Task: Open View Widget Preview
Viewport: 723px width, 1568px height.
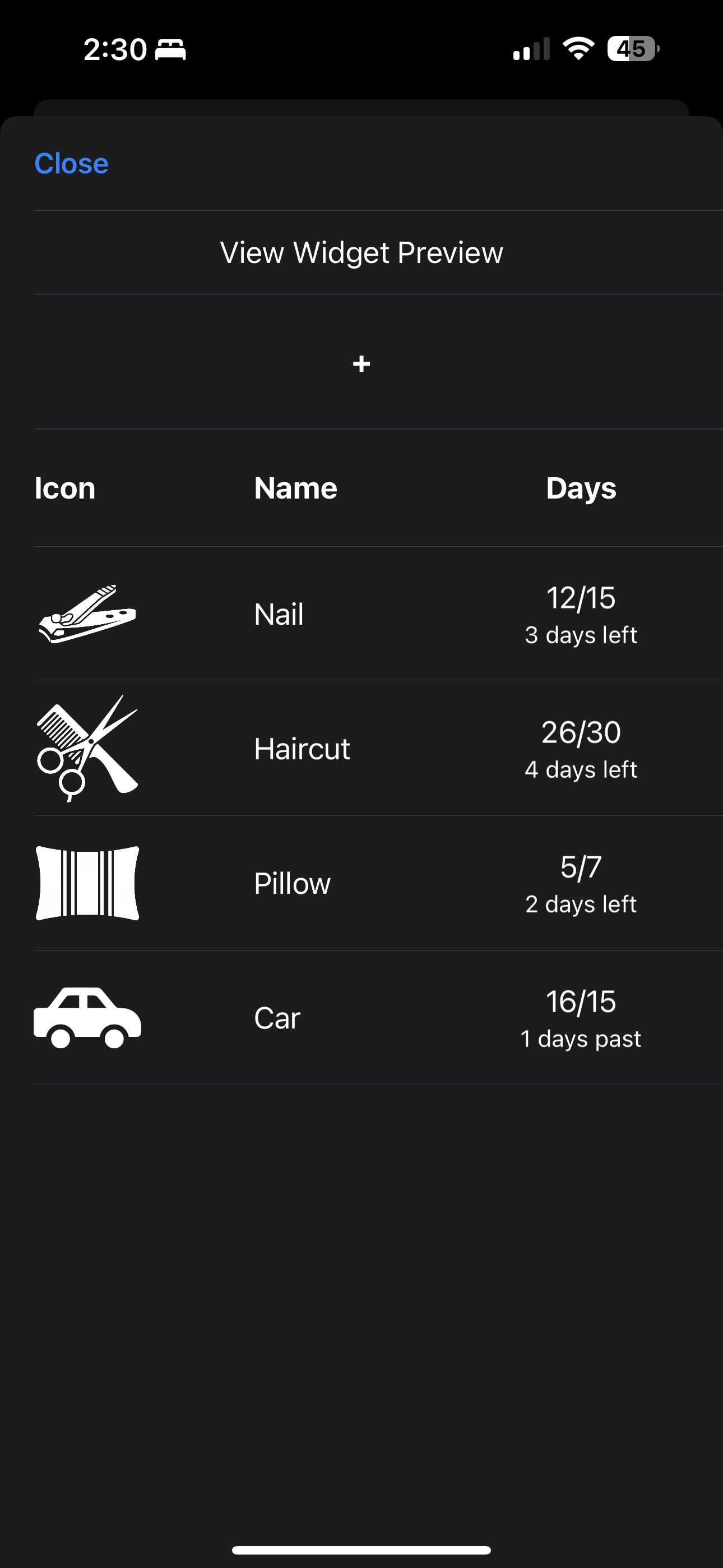Action: [x=361, y=252]
